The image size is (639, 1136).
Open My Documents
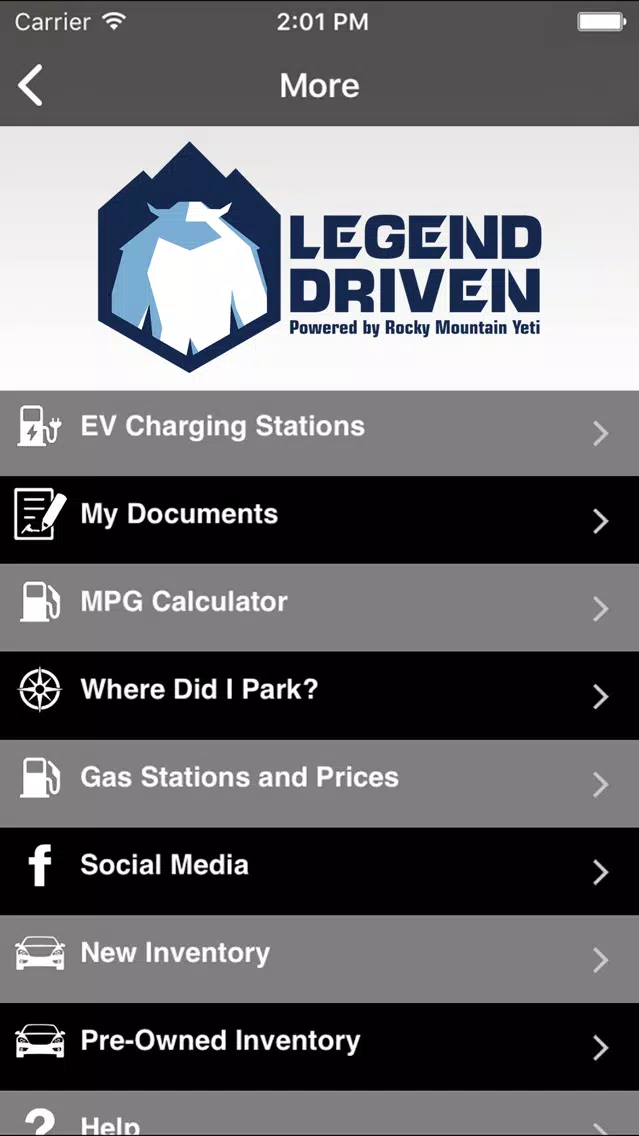[x=320, y=519]
